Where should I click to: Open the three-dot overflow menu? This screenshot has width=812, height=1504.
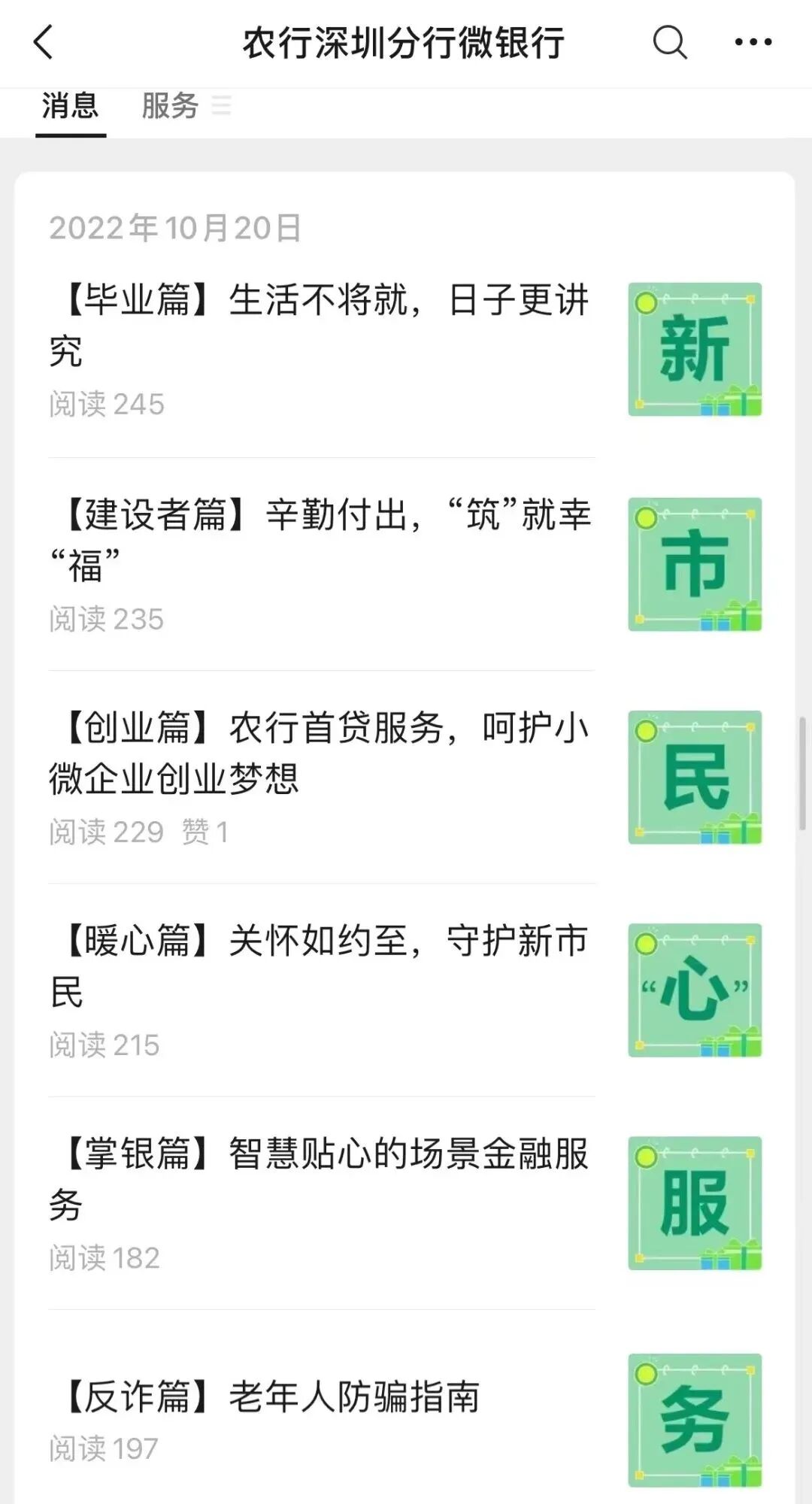[x=753, y=42]
